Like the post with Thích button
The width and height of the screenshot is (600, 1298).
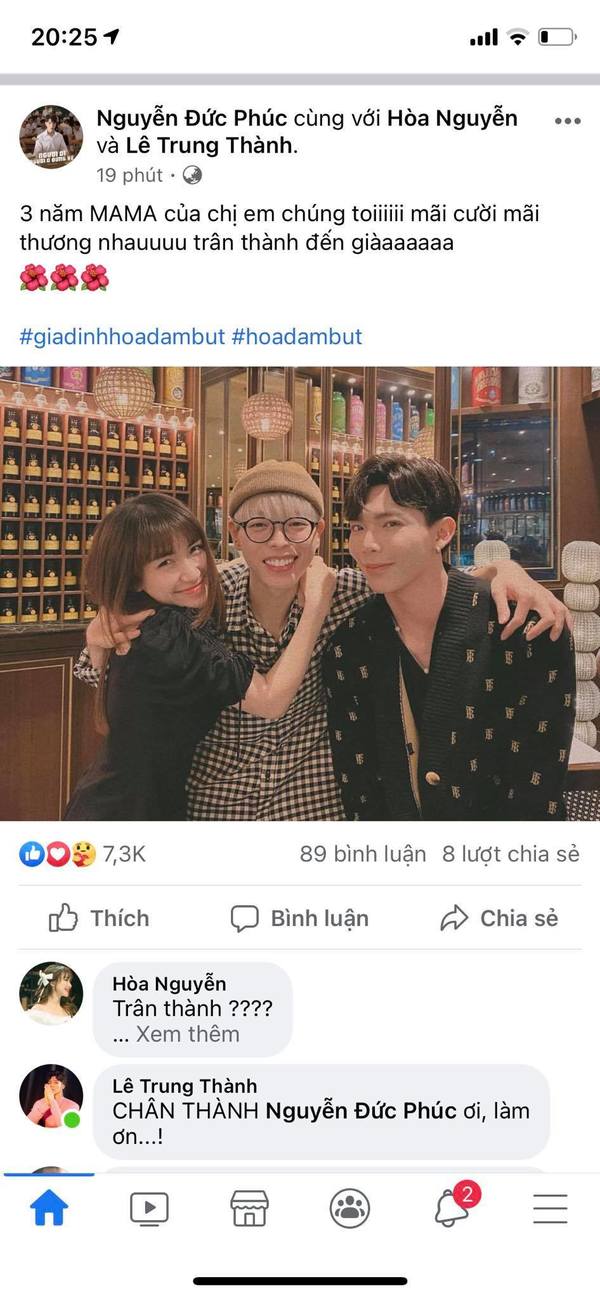click(x=99, y=918)
